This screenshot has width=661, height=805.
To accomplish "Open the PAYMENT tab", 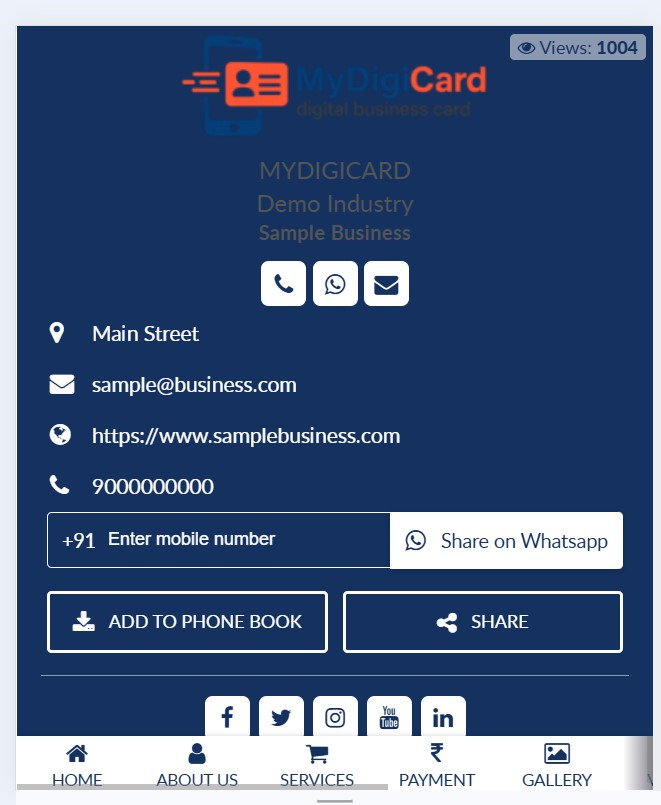I will point(437,765).
